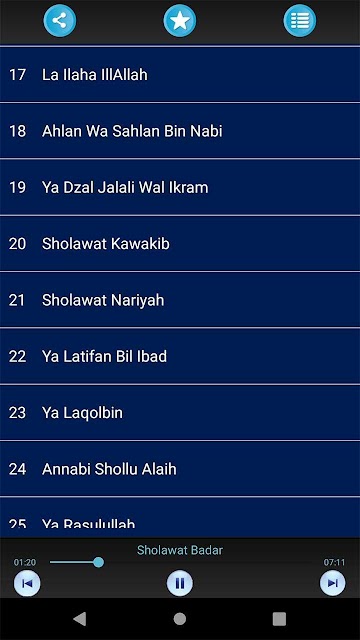Image resolution: width=360 pixels, height=640 pixels.
Task: Go to the previous track
Action: [x=27, y=583]
